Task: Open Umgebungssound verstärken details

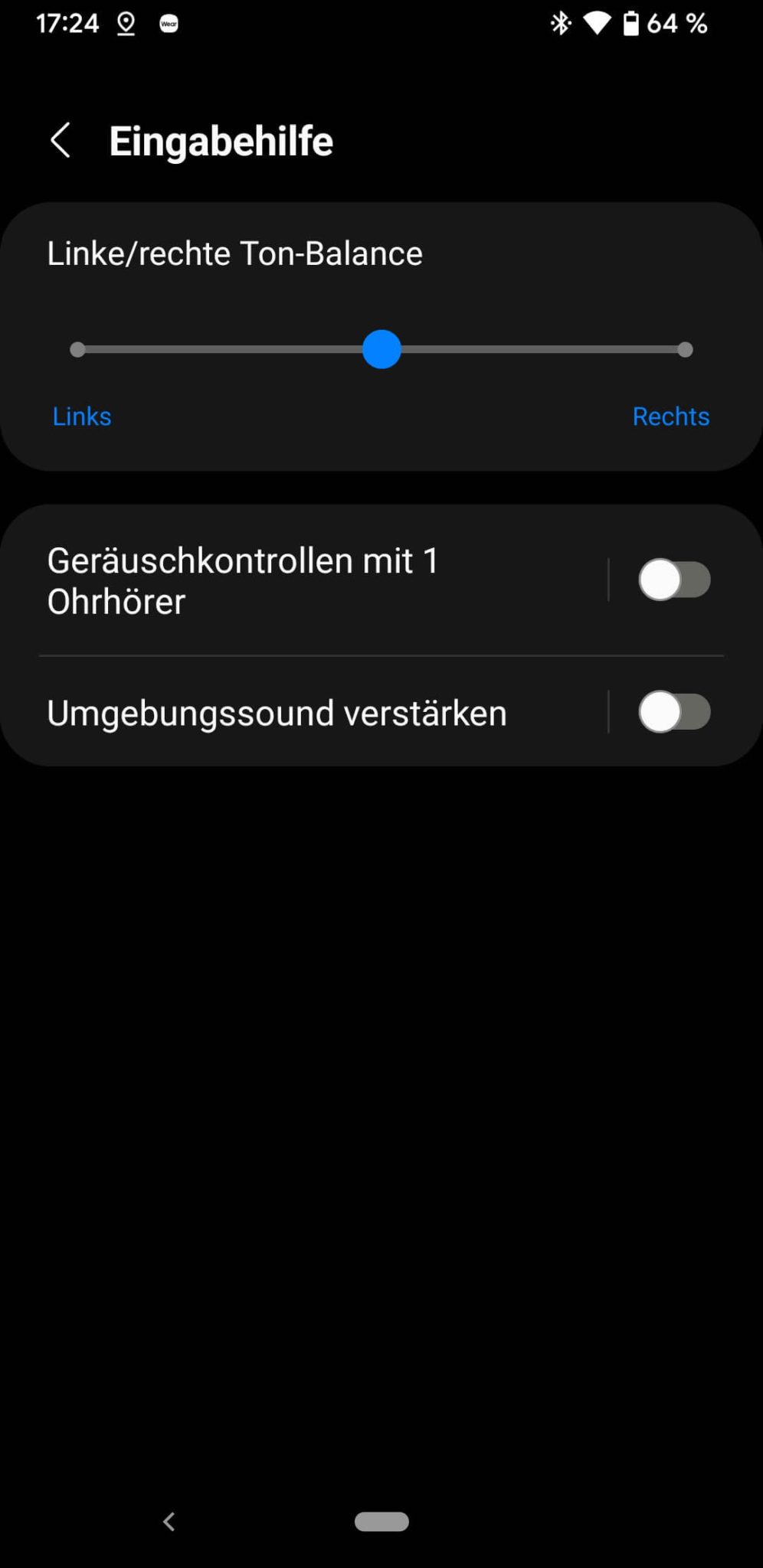Action: tap(306, 713)
